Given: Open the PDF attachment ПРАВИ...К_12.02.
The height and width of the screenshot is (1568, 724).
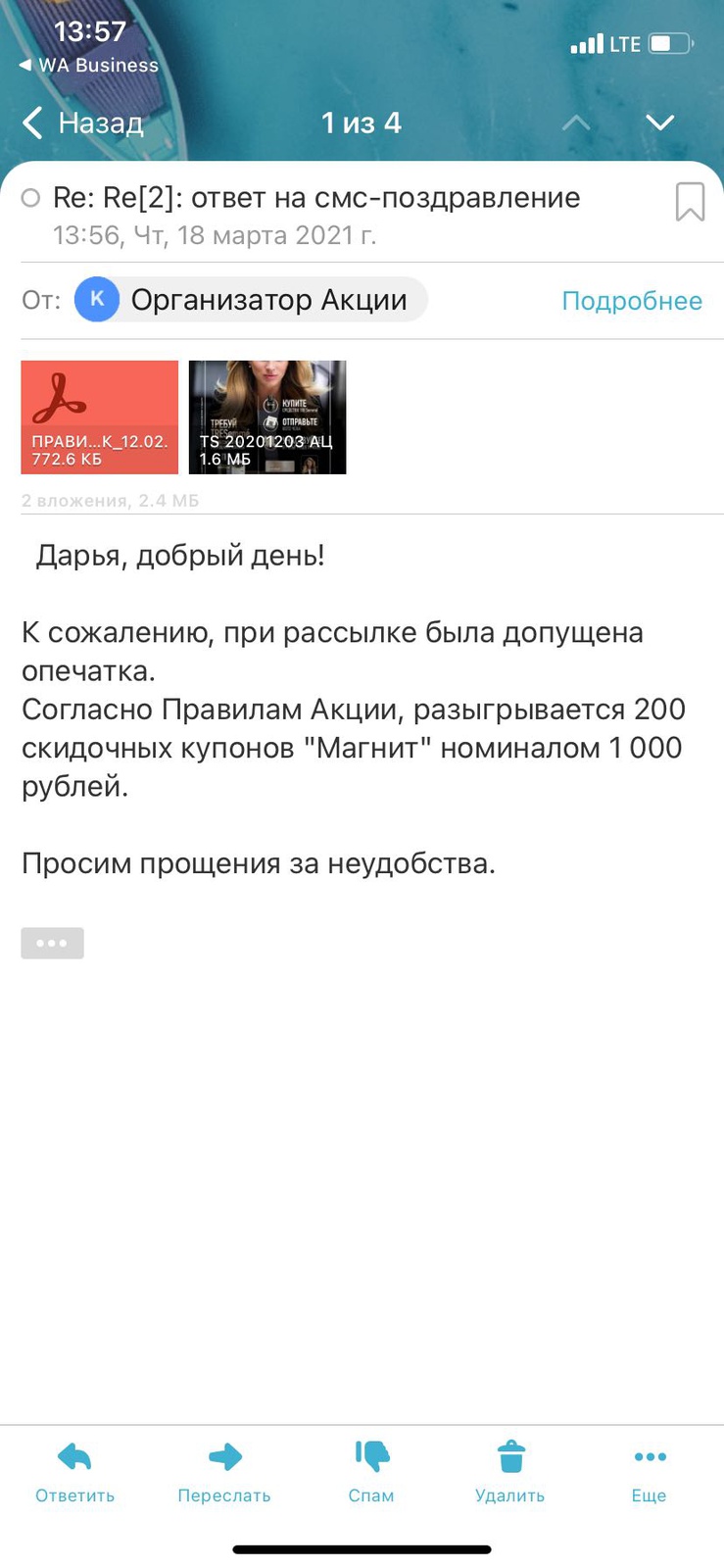Looking at the screenshot, I should [100, 417].
